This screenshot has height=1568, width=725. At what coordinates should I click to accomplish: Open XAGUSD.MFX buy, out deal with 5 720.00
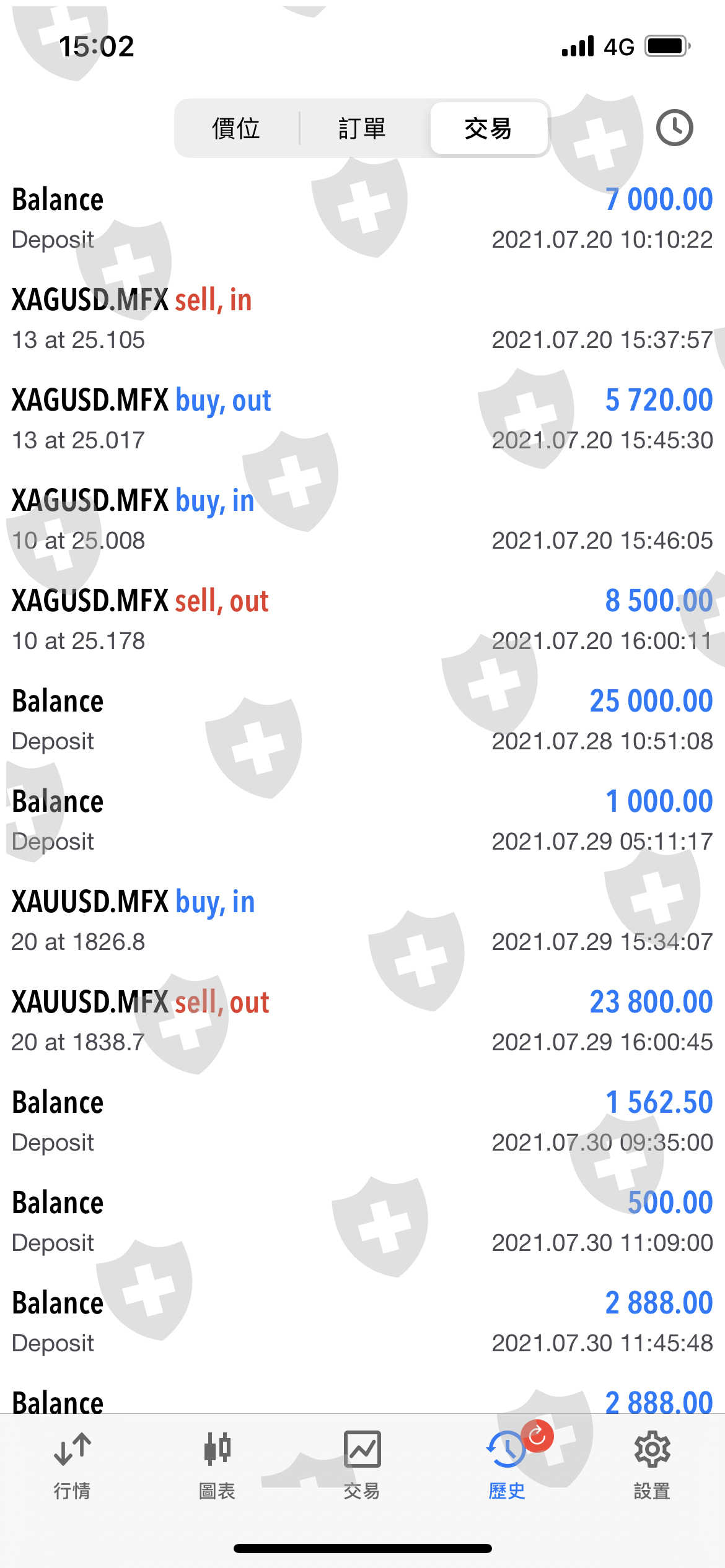[x=362, y=419]
